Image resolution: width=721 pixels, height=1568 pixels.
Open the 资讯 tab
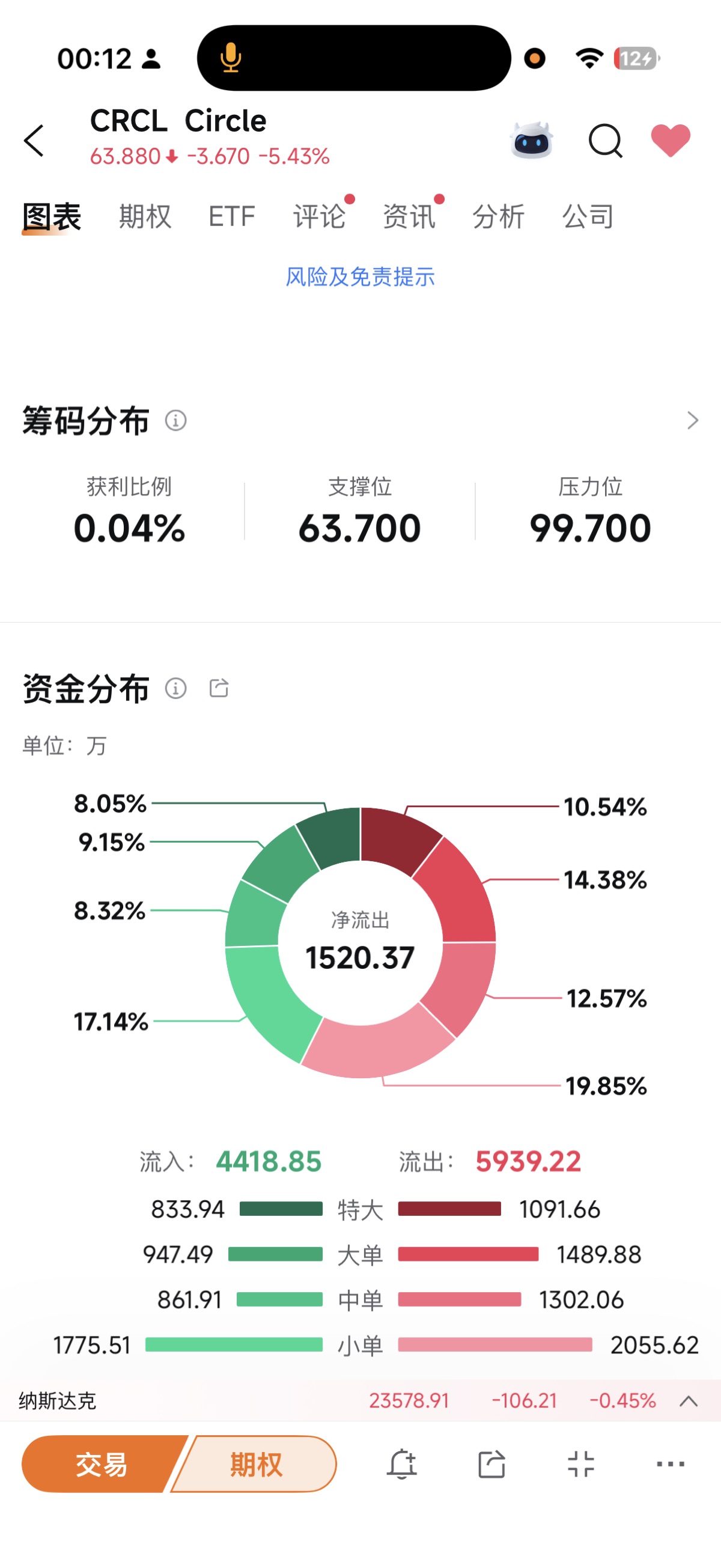pos(409,217)
